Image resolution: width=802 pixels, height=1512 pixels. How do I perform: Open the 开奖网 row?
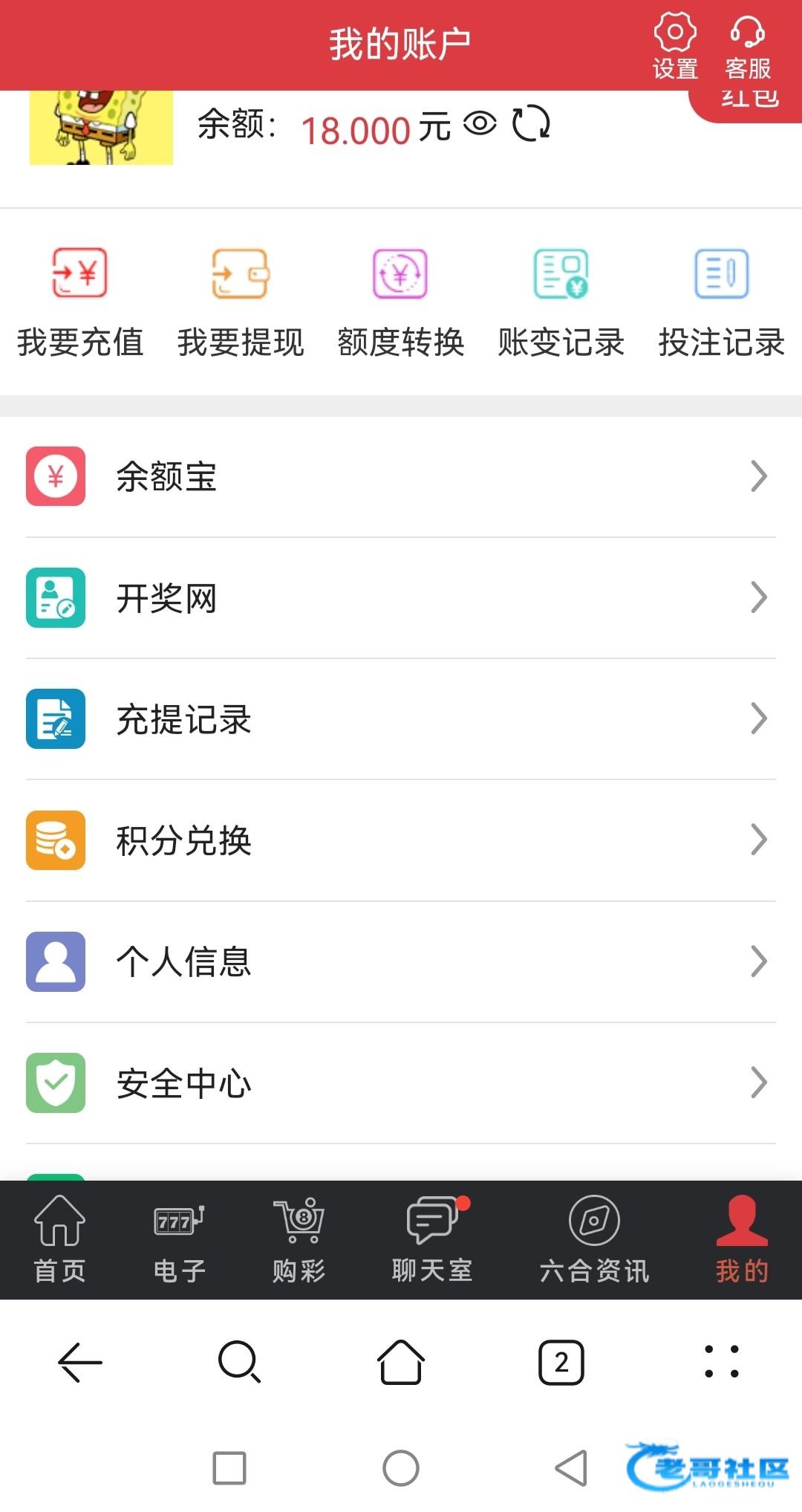pos(401,598)
